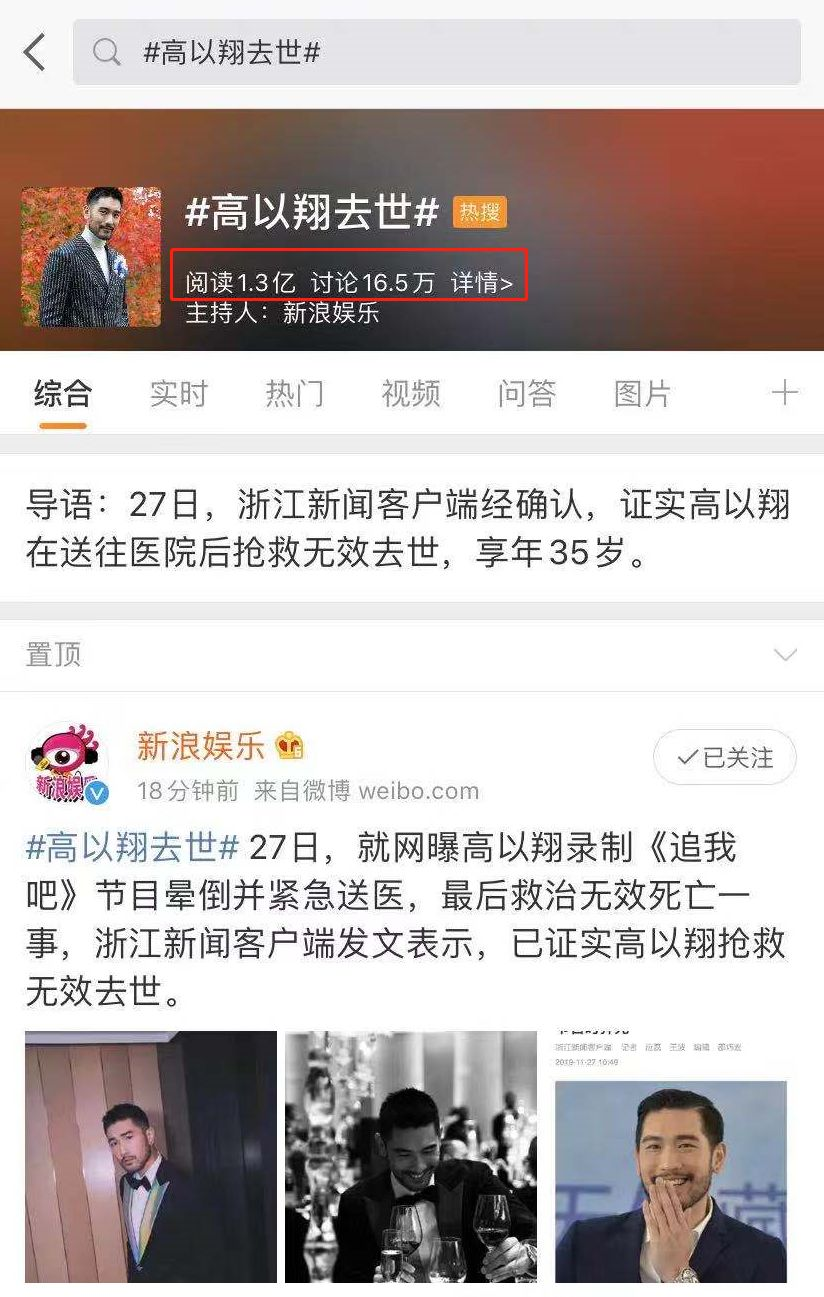This screenshot has height=1297, width=824.
Task: Switch to the 实时 tab
Action: (x=178, y=393)
